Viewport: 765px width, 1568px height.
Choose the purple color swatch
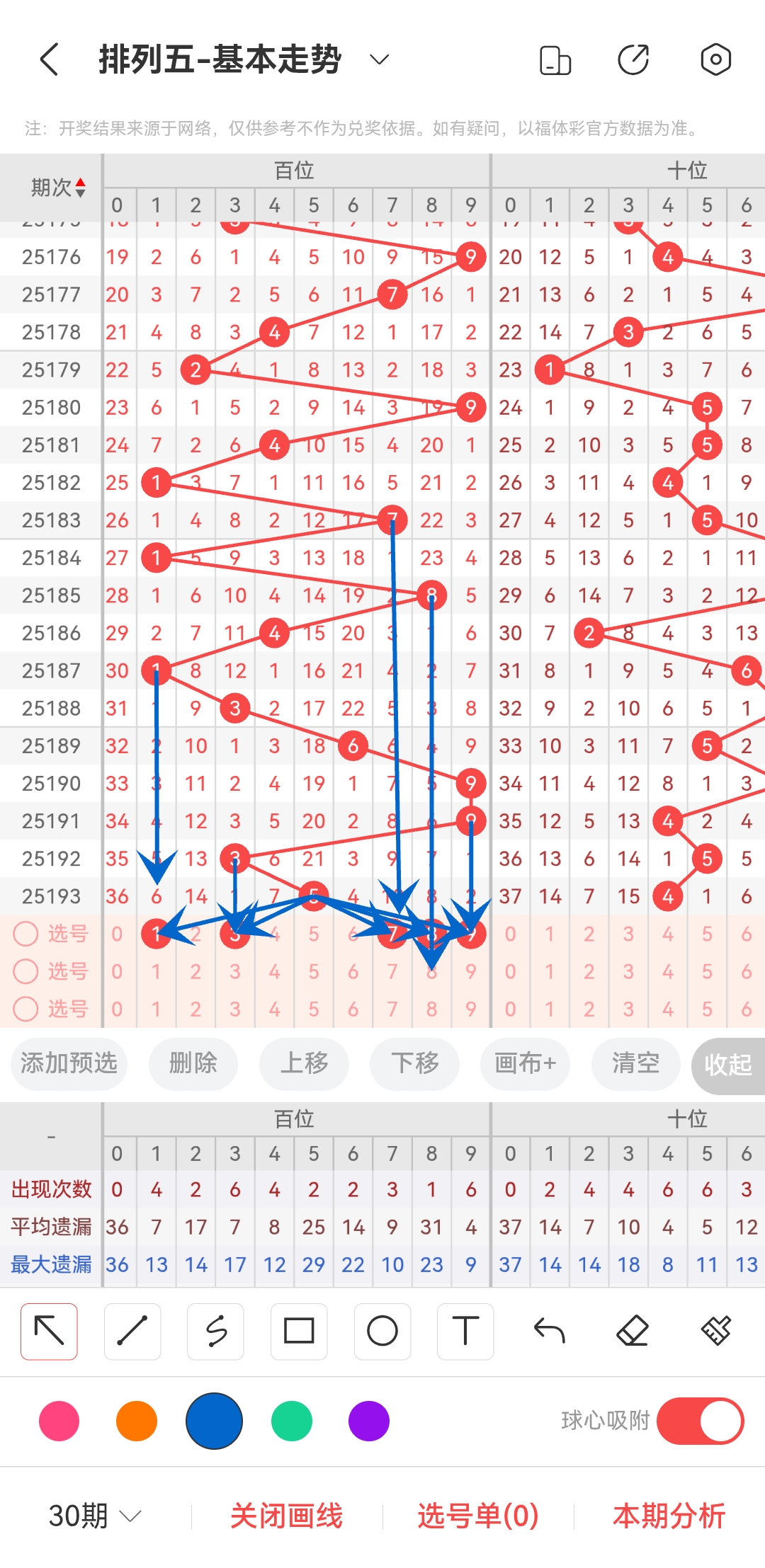coord(369,1421)
